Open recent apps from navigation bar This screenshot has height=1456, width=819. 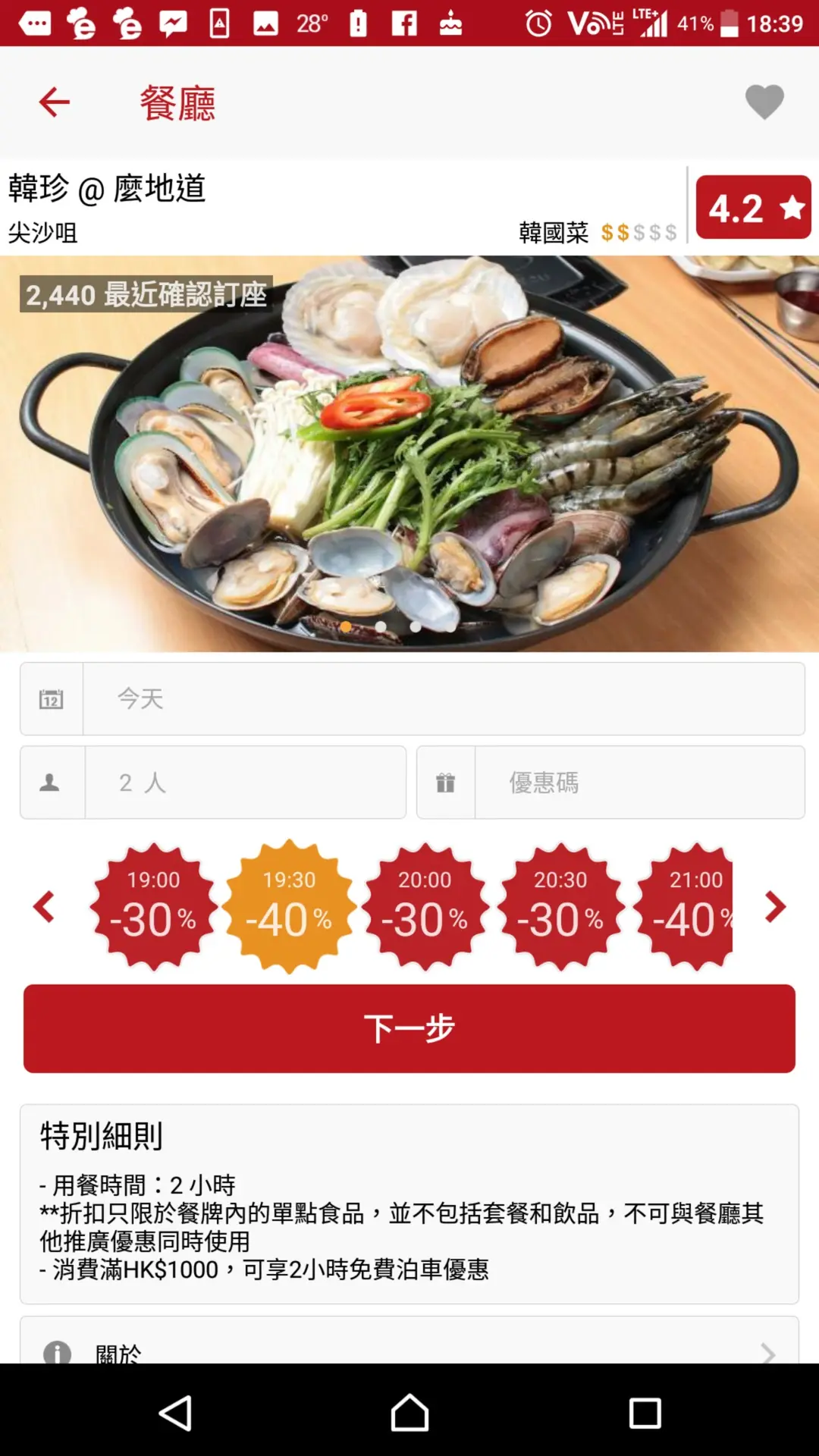point(645,1413)
